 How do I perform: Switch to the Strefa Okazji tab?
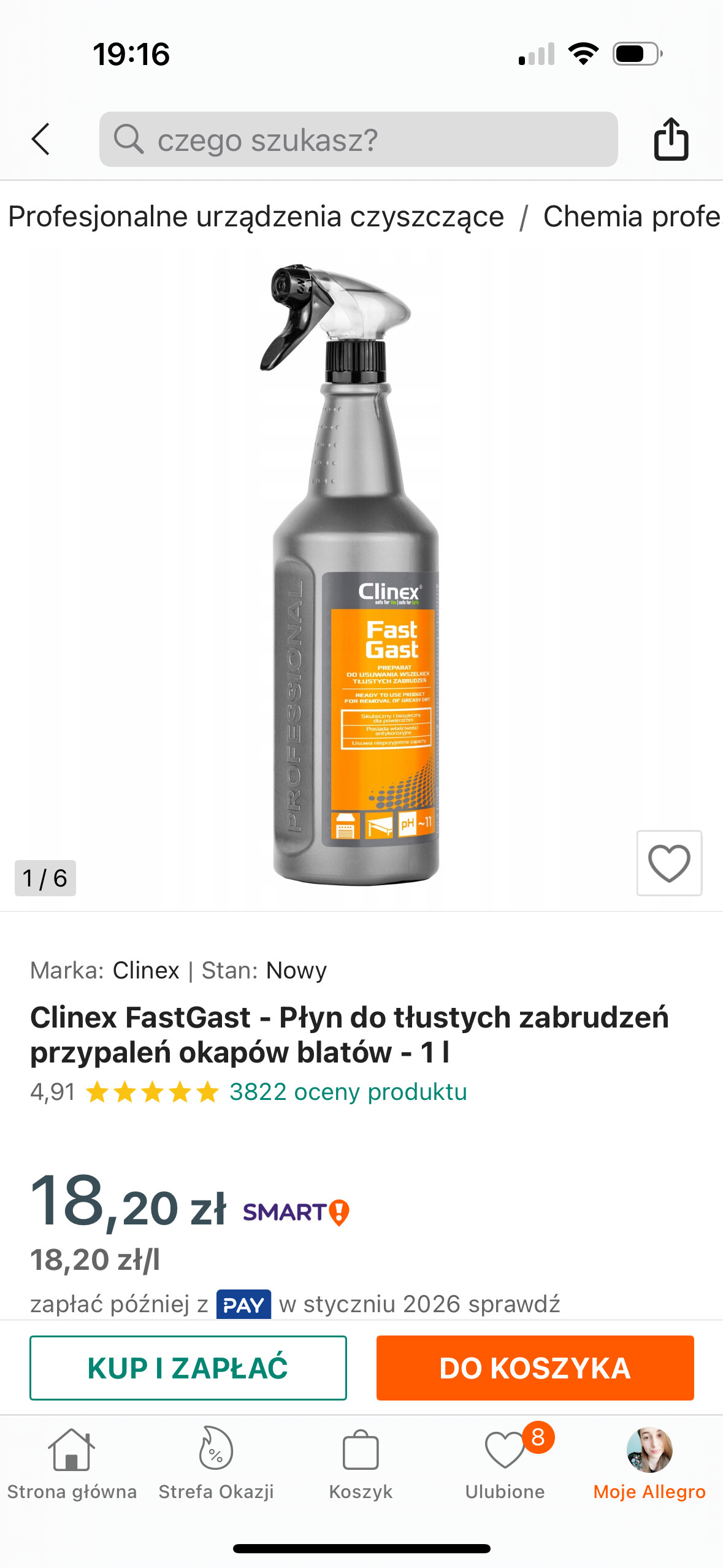[216, 1463]
